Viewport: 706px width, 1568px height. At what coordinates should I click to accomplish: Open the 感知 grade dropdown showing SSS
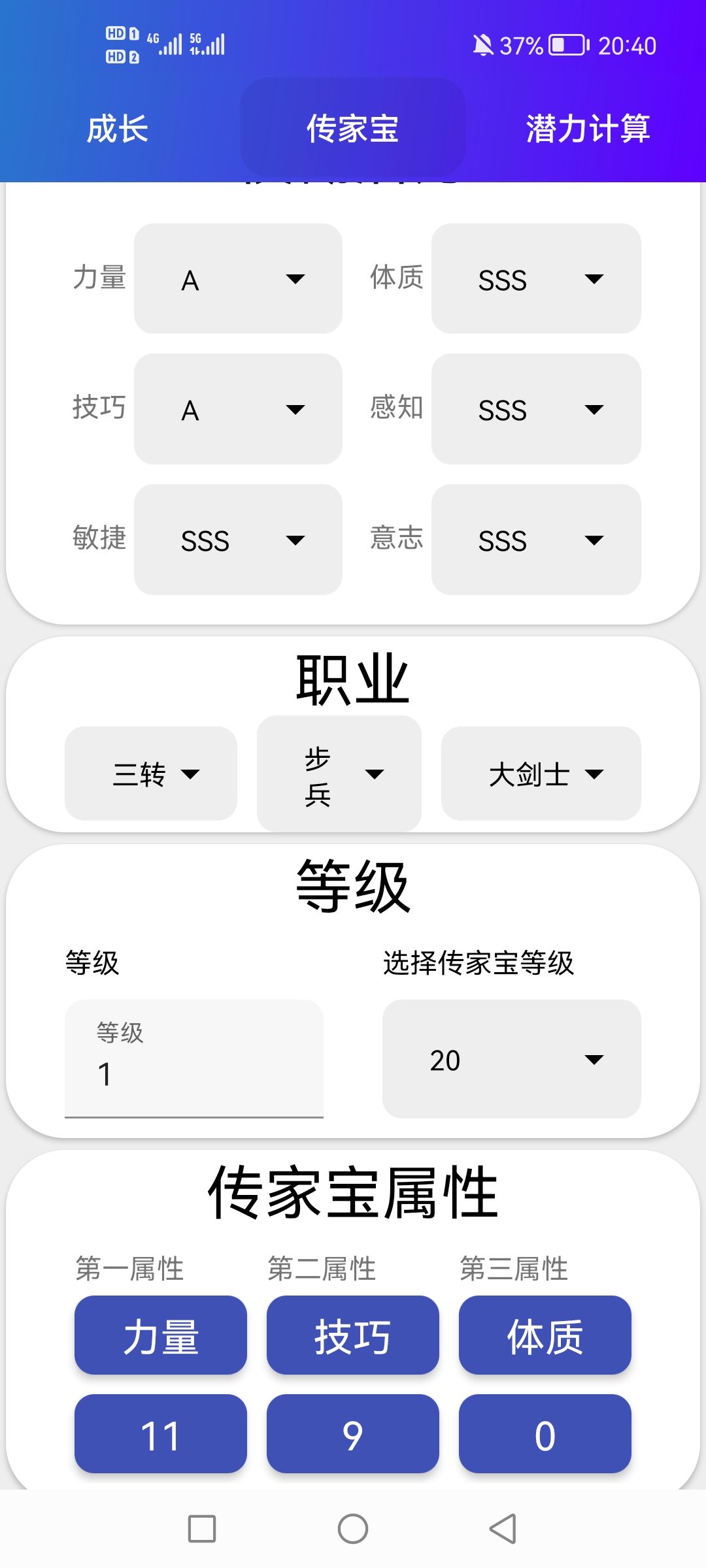[x=535, y=410]
